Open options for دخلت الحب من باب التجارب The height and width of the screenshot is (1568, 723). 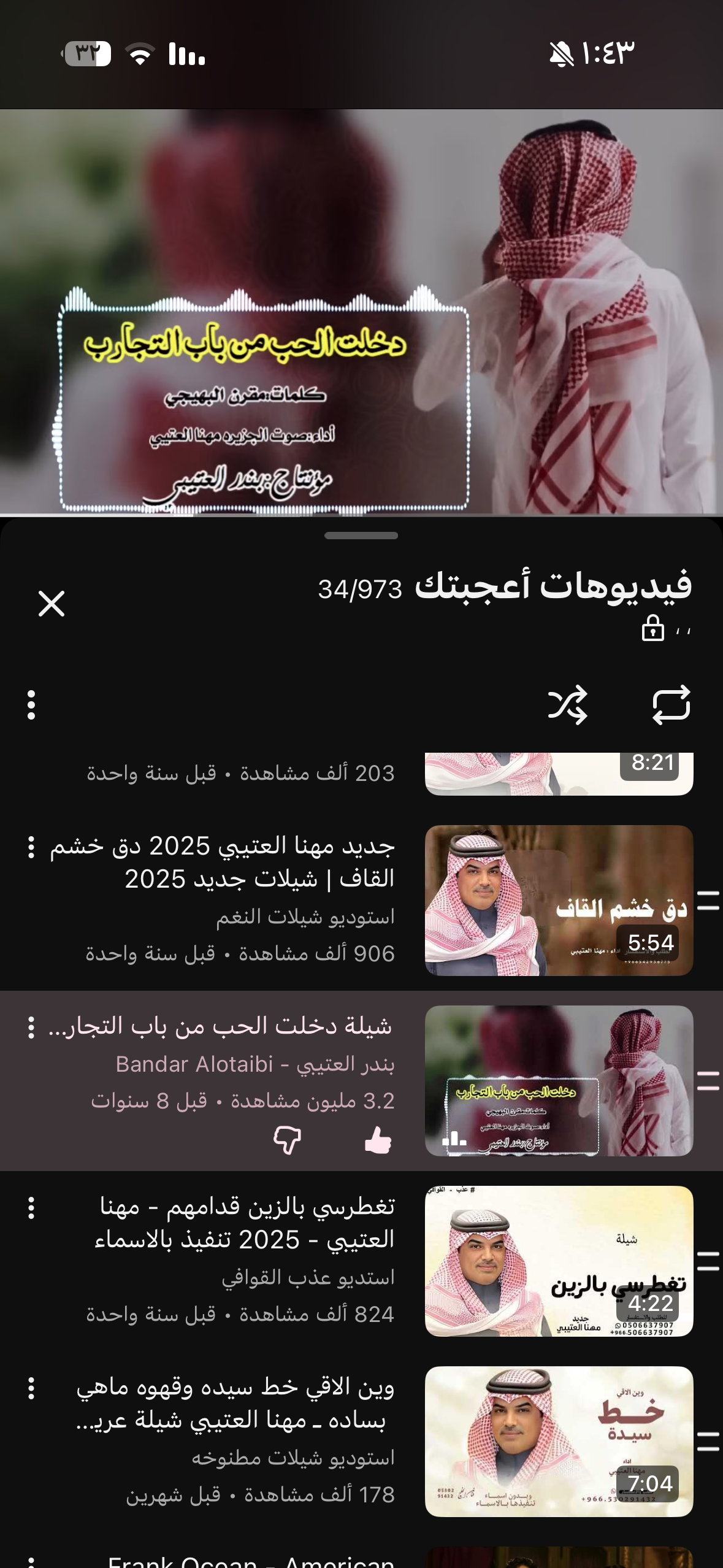[x=31, y=1028]
